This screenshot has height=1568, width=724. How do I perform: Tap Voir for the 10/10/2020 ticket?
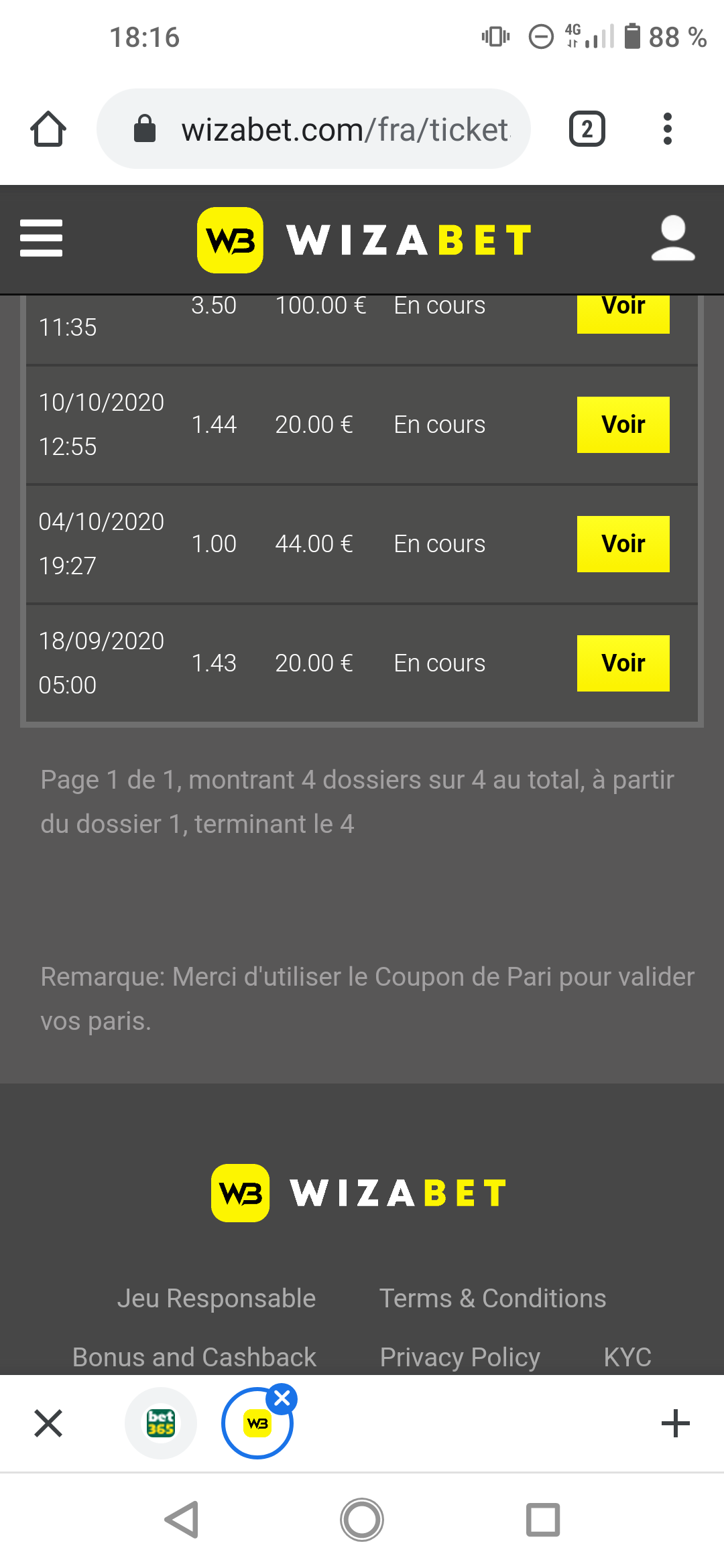[x=623, y=425]
